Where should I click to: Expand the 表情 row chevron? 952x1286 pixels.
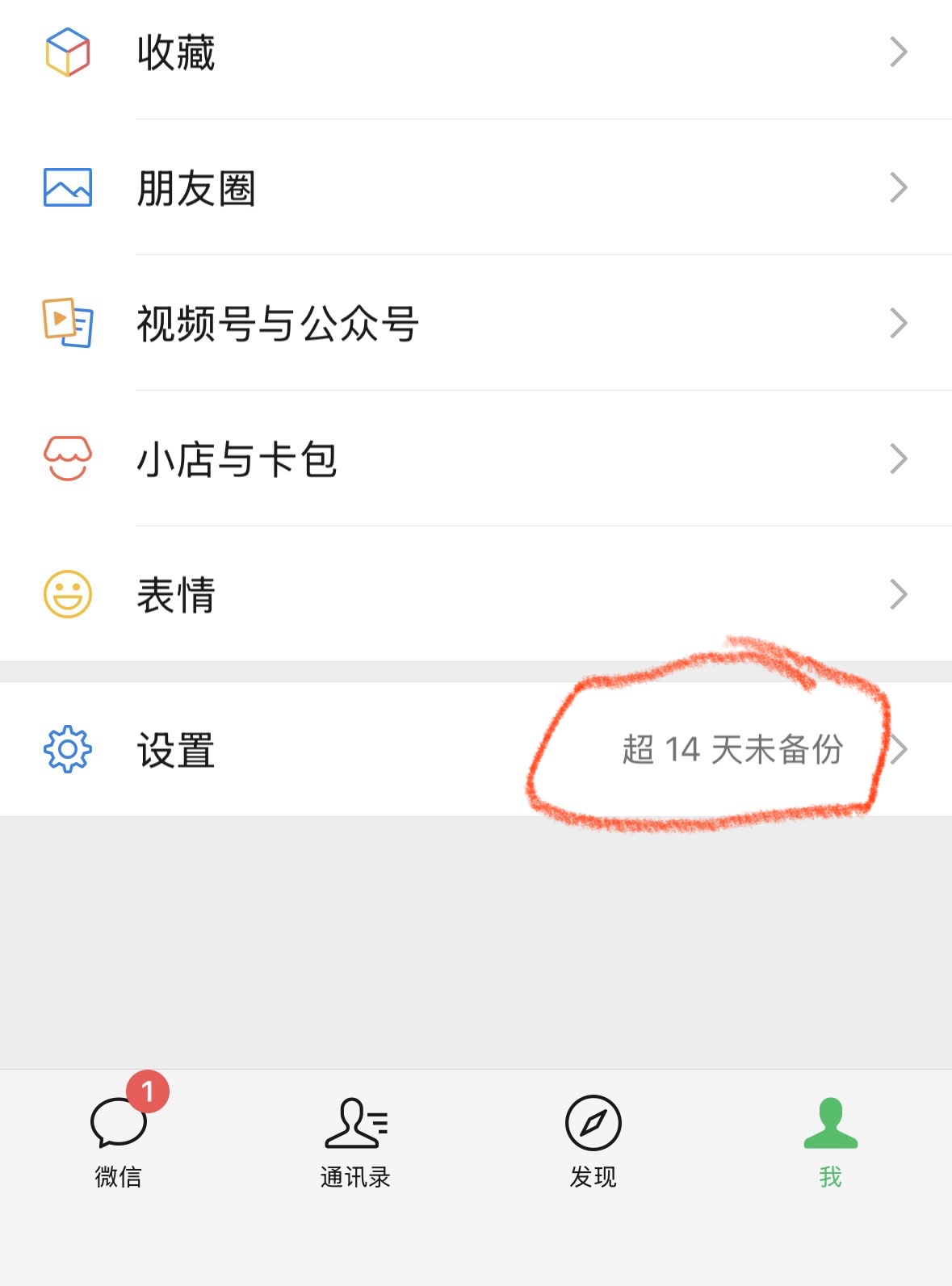click(899, 595)
